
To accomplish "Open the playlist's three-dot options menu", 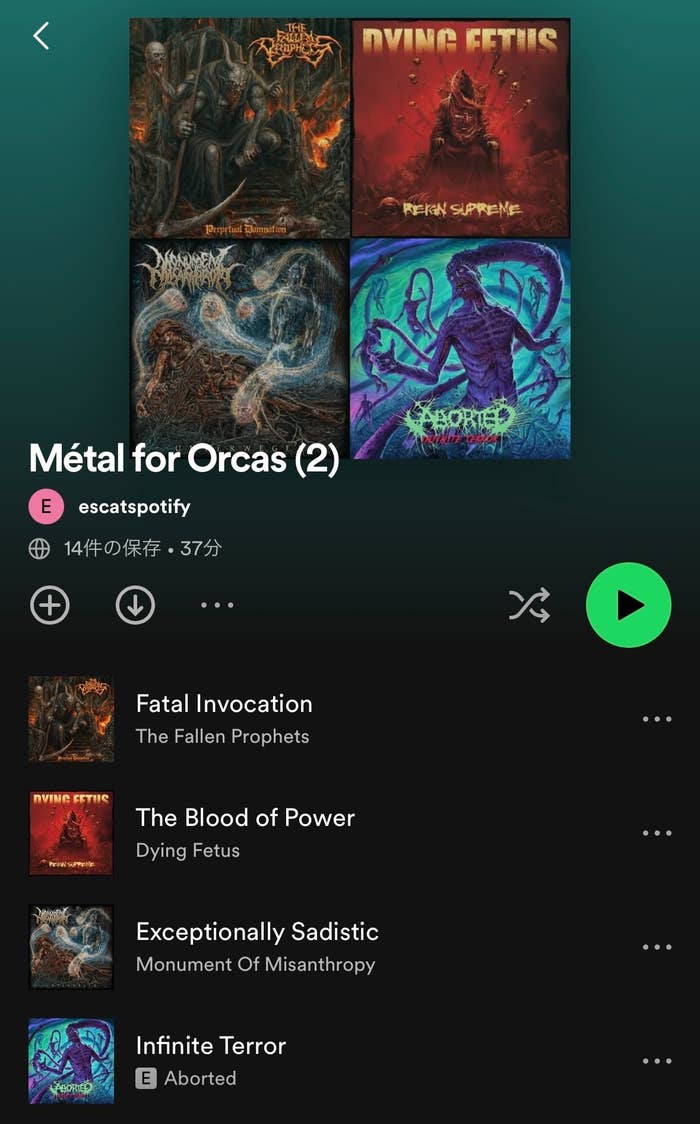I will click(x=217, y=605).
